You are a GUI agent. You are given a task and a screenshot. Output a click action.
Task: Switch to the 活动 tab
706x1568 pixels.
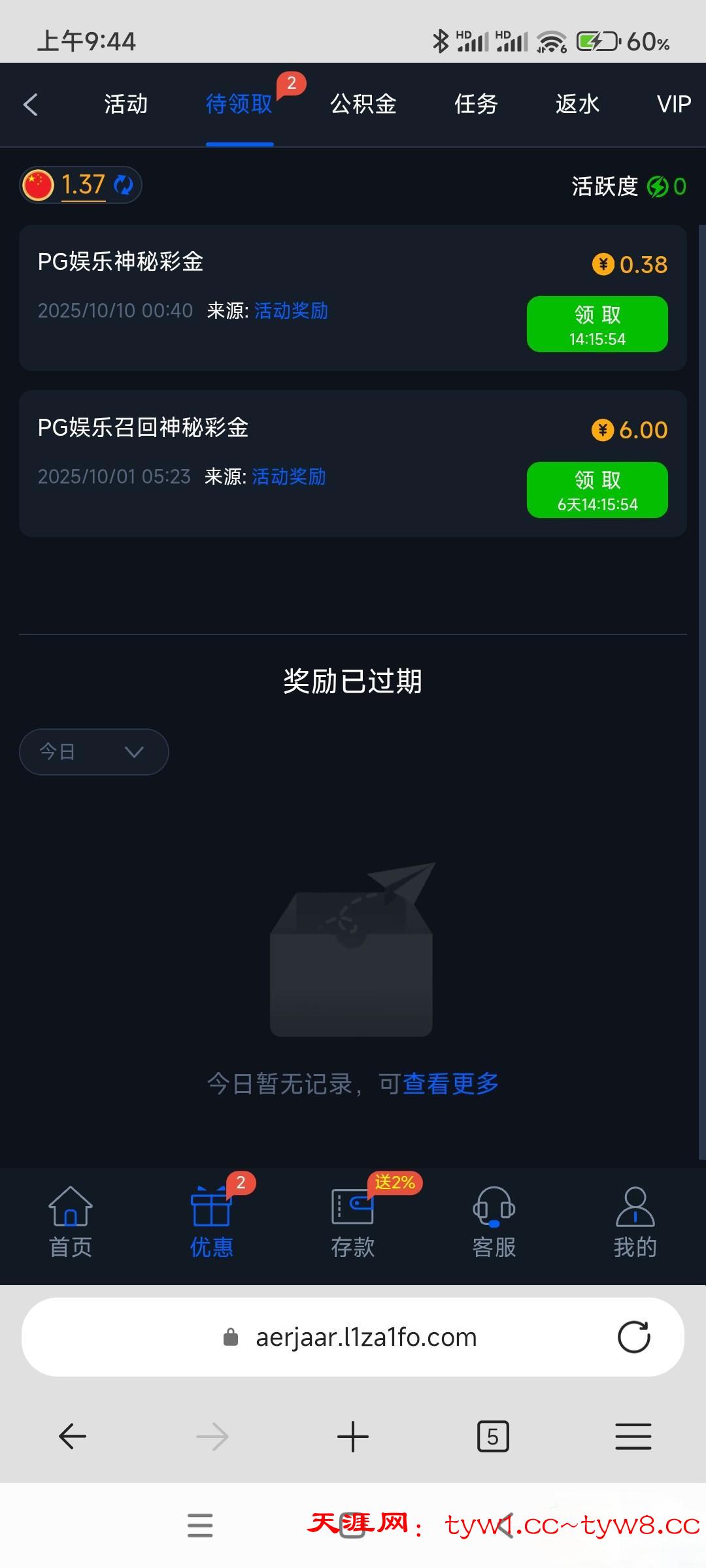126,105
